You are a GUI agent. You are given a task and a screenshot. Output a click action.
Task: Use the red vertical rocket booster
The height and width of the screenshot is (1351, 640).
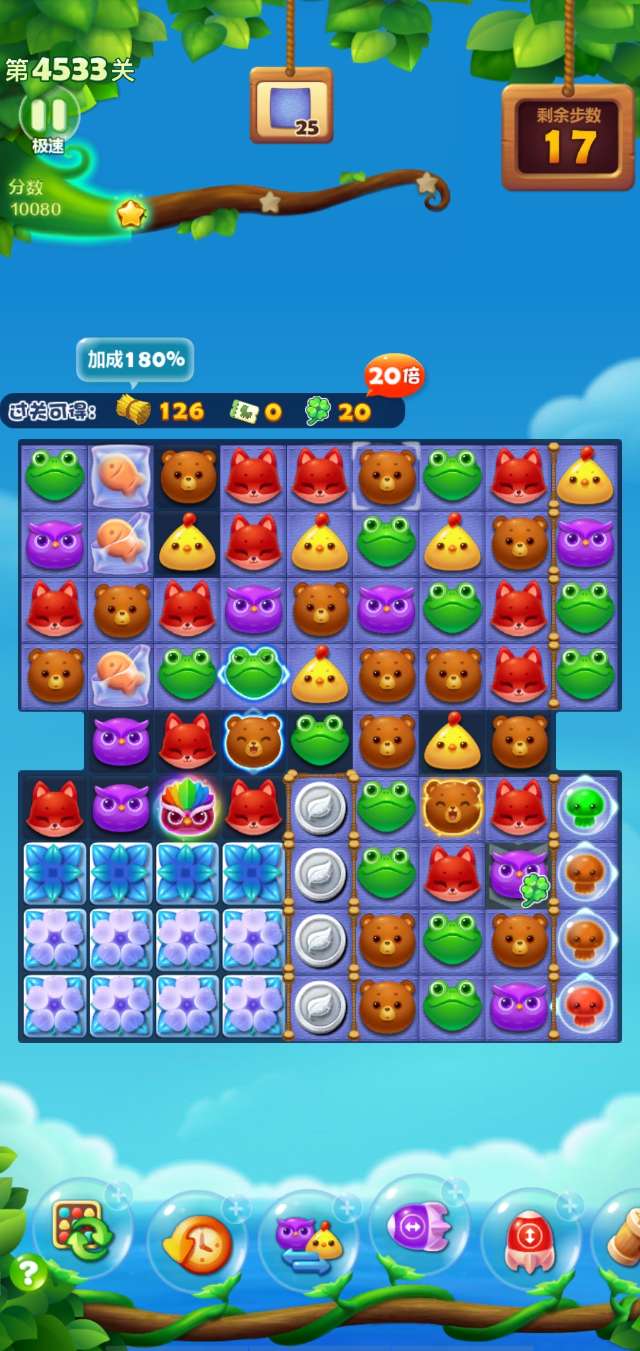click(530, 1239)
